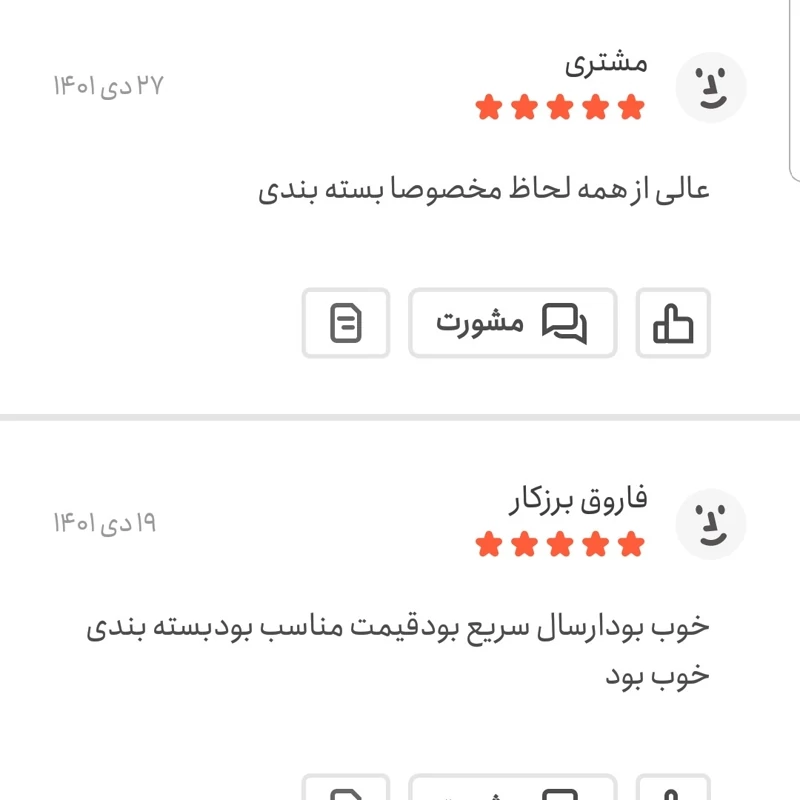Screen dimensions: 800x800
Task: Tap مشورت under the مشتری review
Action: tap(512, 323)
